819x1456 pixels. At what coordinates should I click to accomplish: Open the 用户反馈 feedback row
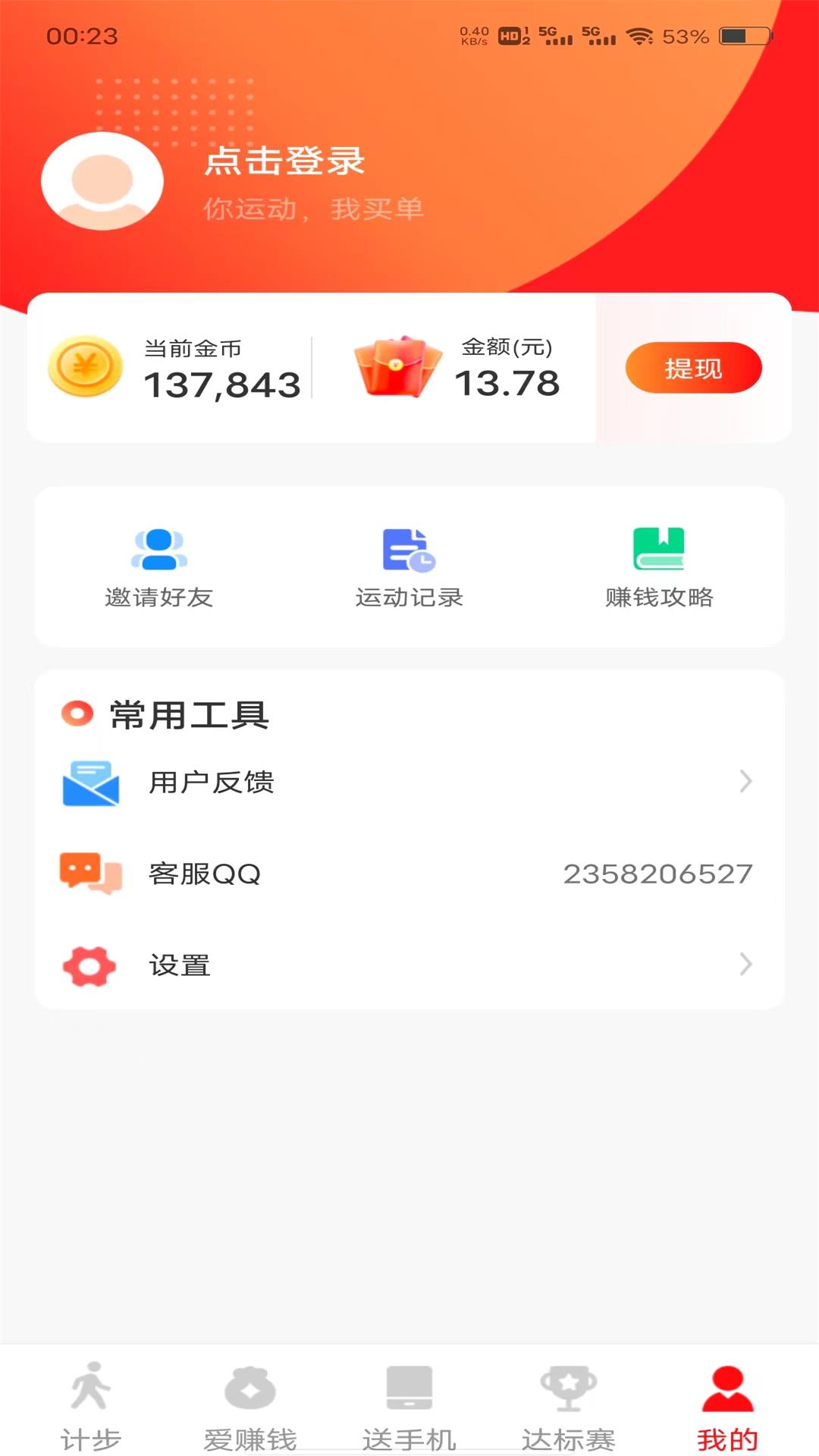click(409, 783)
